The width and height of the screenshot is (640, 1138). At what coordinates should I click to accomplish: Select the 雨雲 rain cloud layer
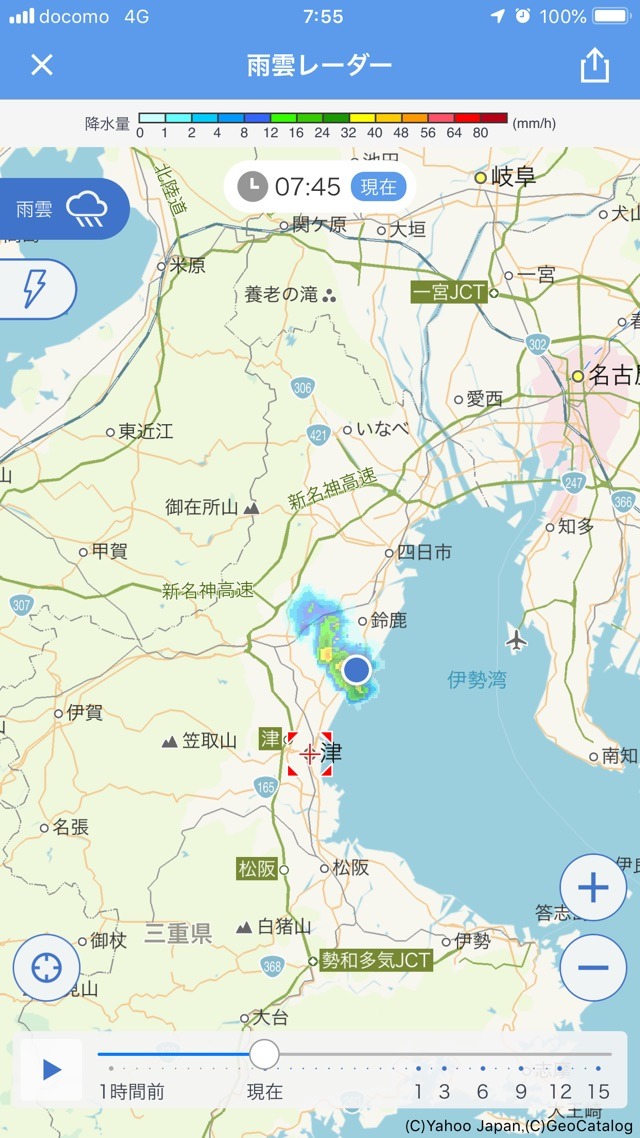click(x=64, y=209)
